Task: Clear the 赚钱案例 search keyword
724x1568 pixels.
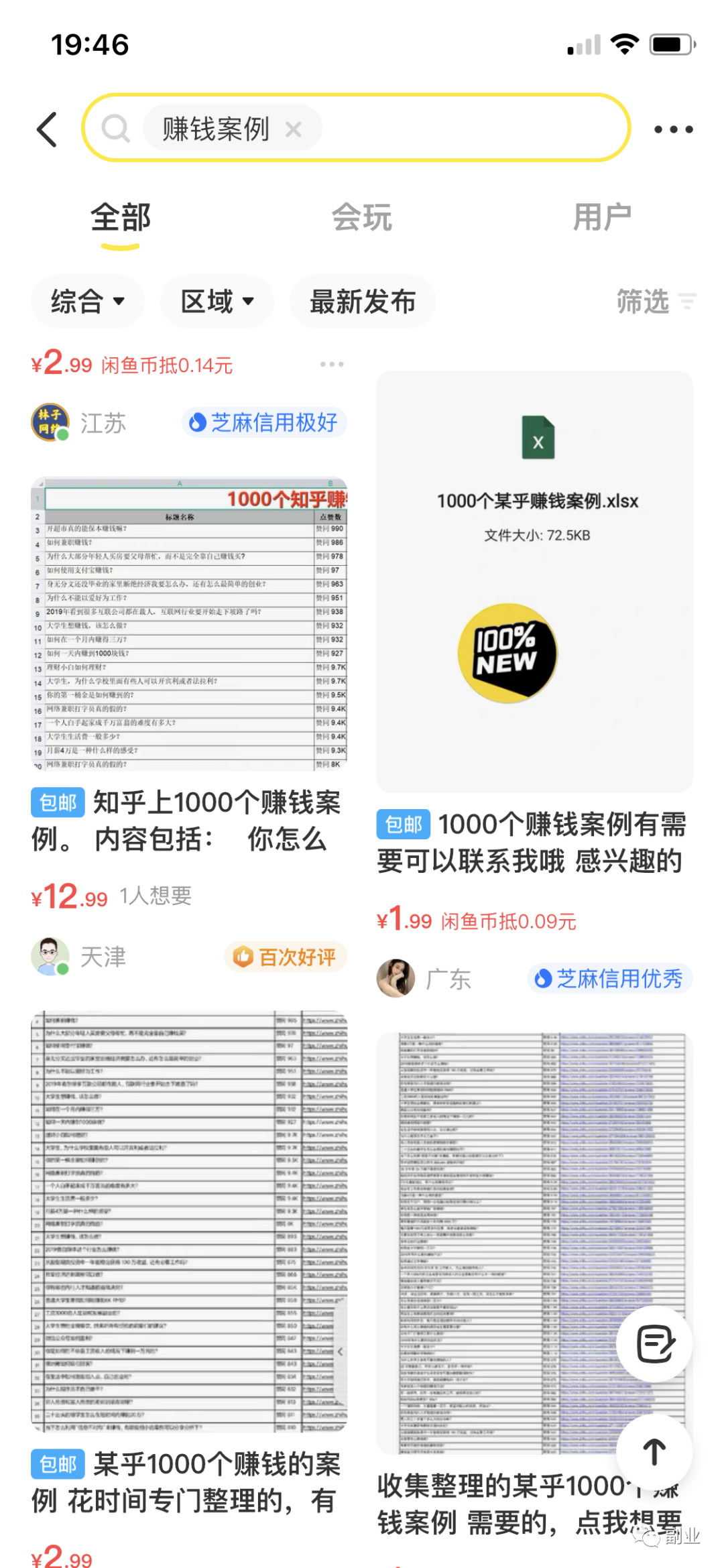Action: coord(293,129)
